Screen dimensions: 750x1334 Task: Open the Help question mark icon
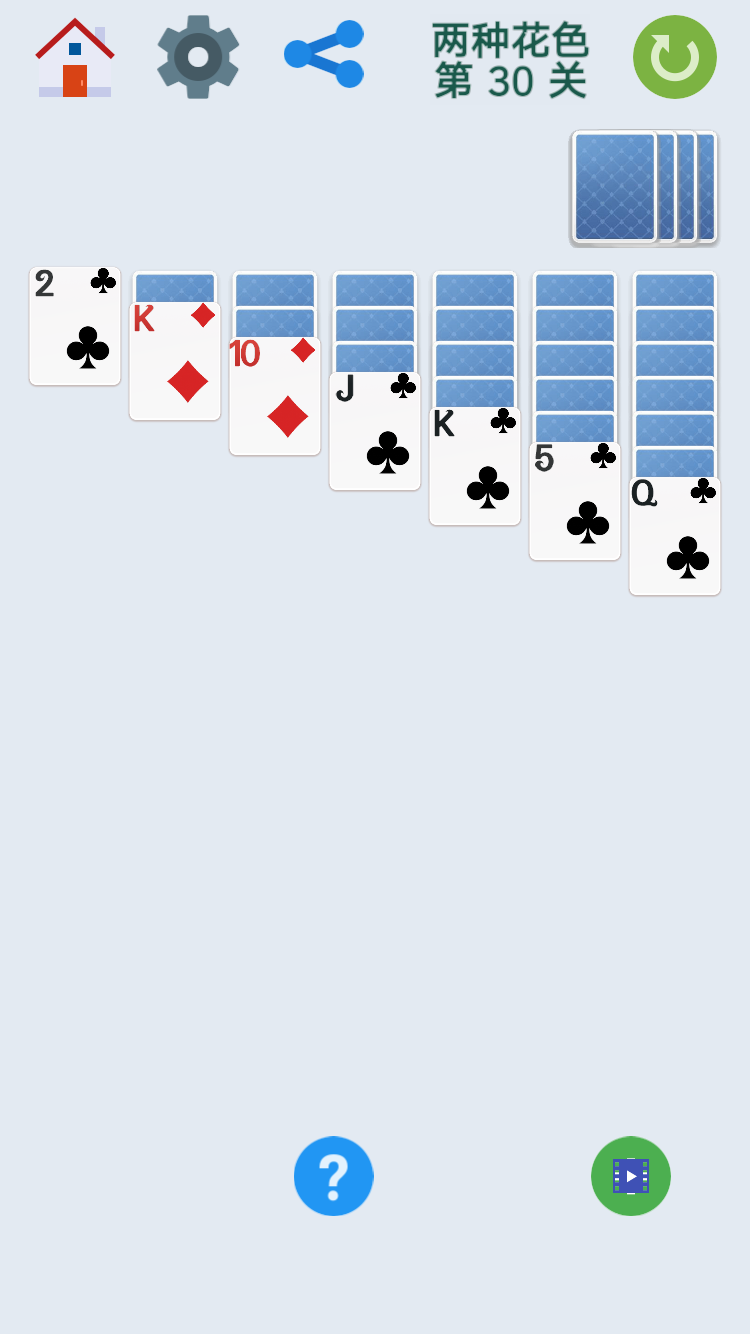point(333,1176)
